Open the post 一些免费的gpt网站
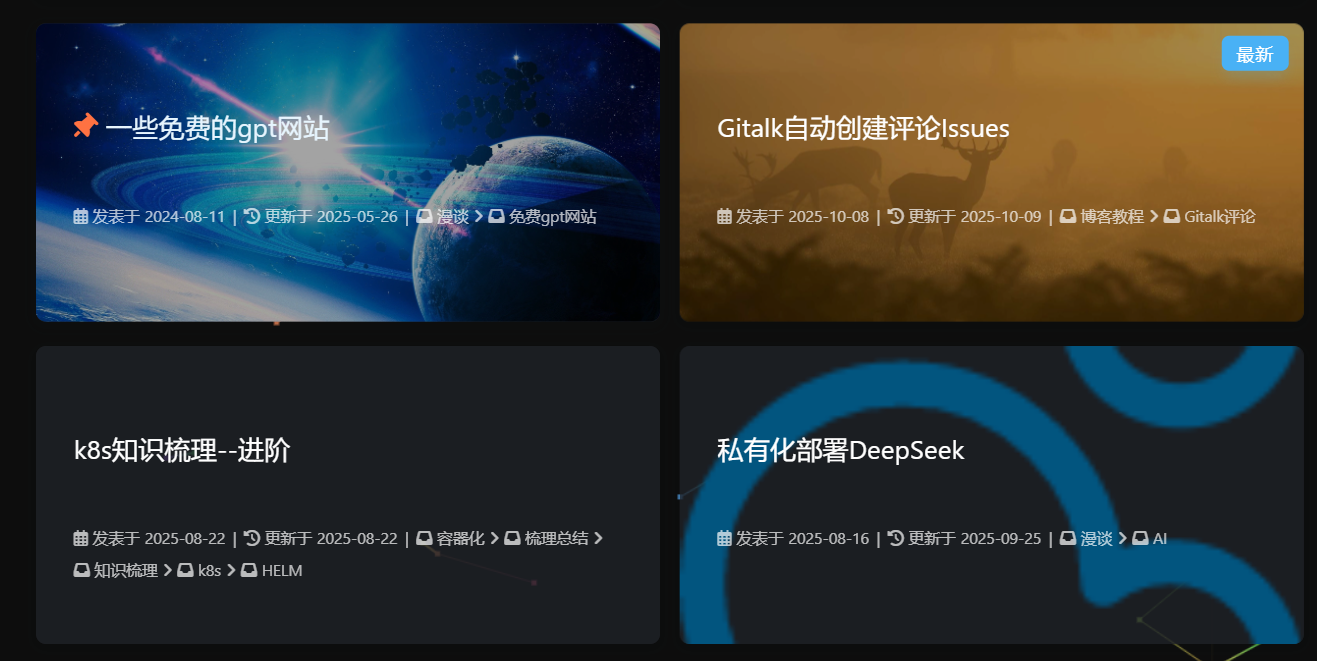Image resolution: width=1317 pixels, height=661 pixels. click(217, 128)
